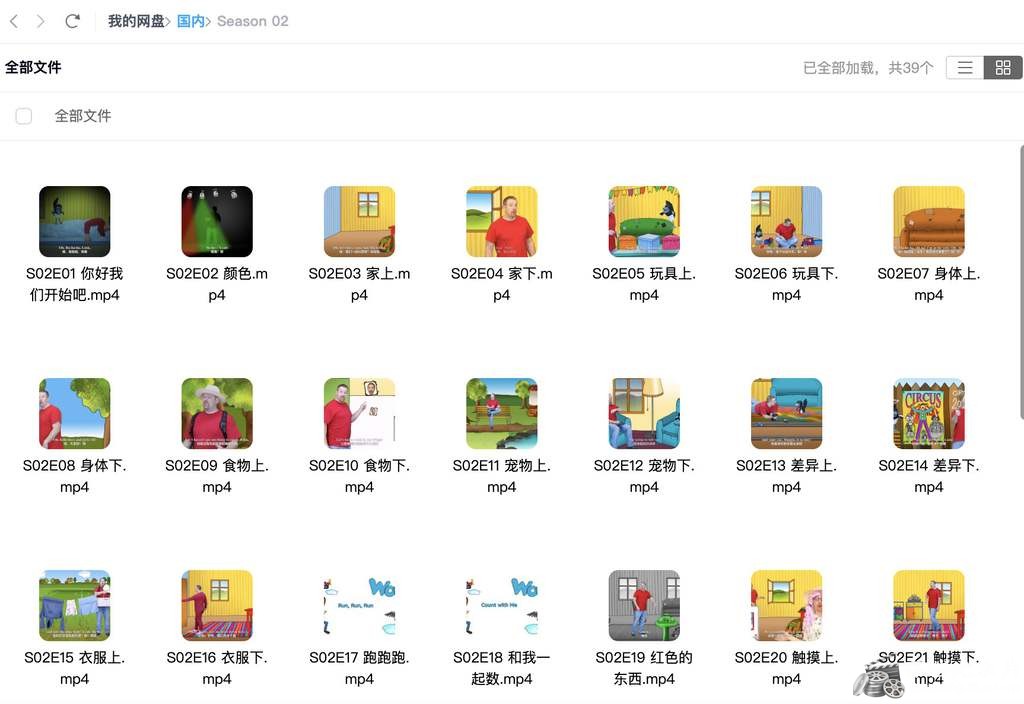Open S02E20 触摸上.mp4 video

(x=786, y=606)
